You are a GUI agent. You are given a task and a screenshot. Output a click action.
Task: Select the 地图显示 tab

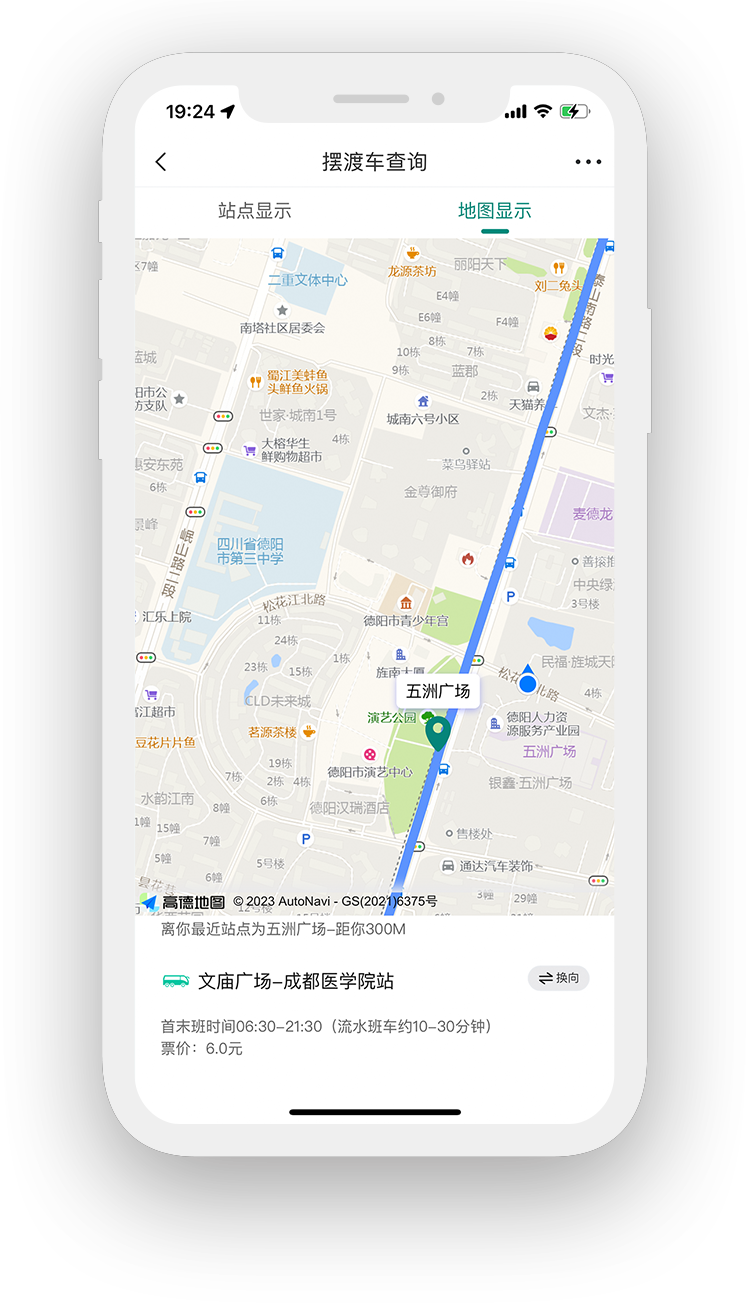pos(494,211)
